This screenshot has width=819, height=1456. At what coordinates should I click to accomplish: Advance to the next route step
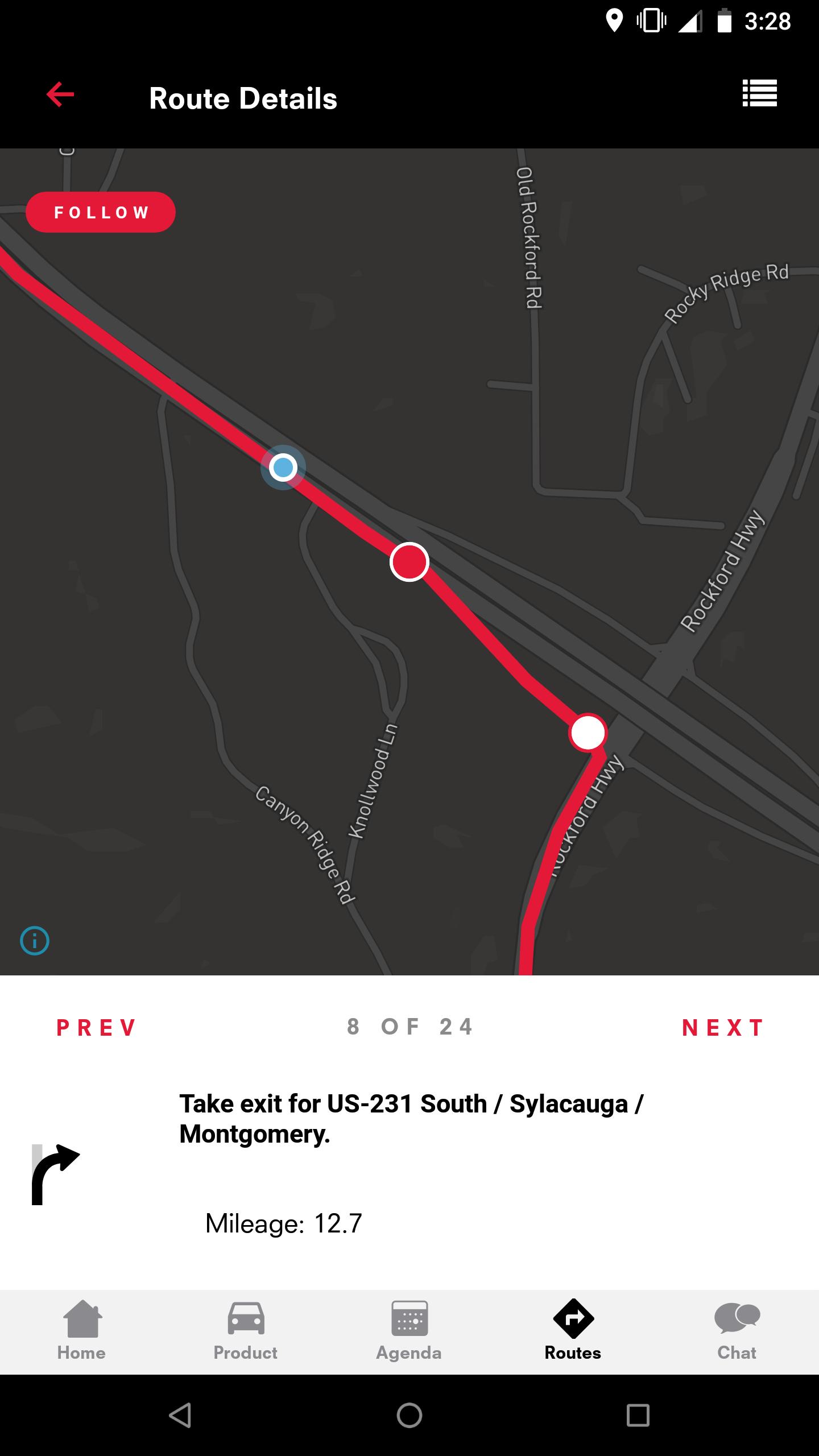[x=723, y=1028]
